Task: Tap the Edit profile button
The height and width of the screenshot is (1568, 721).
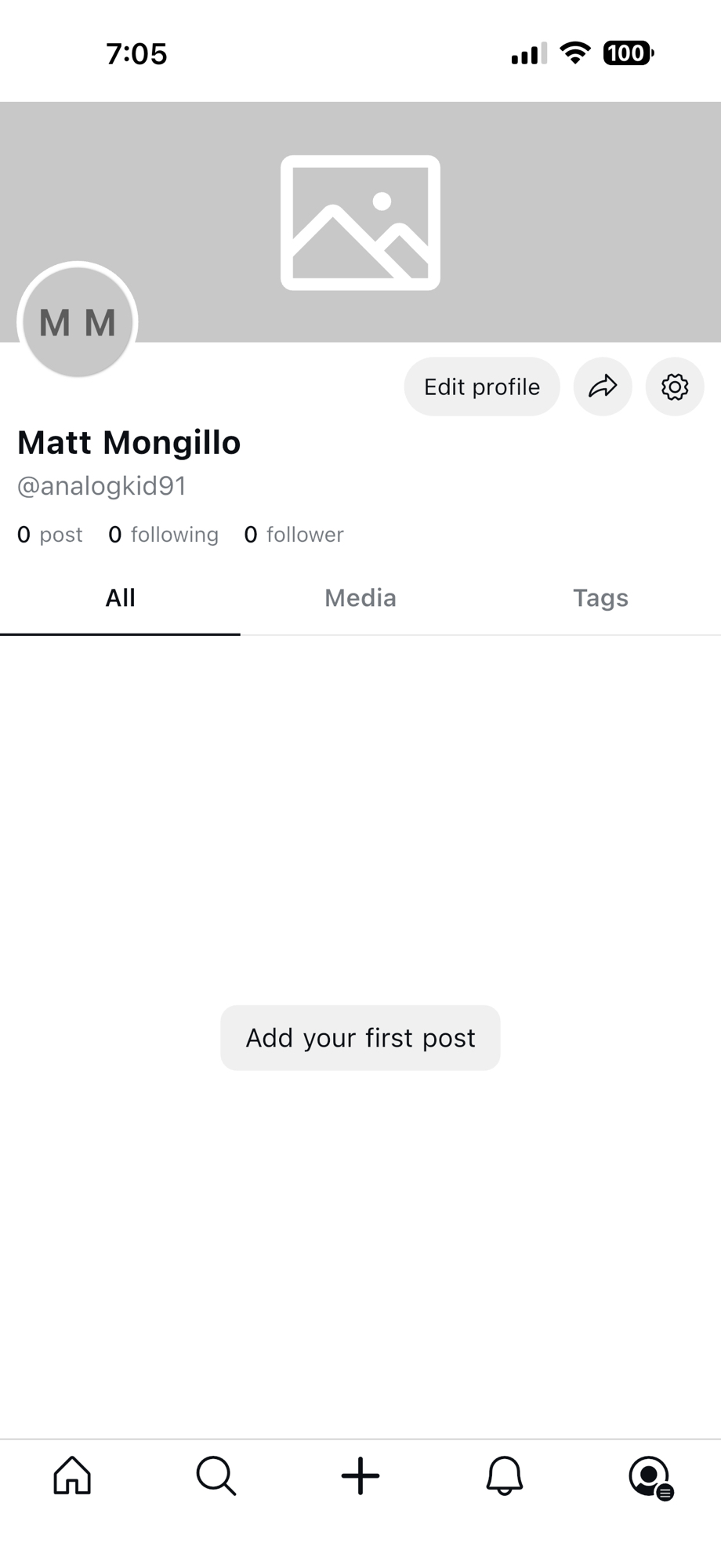Action: [x=481, y=387]
